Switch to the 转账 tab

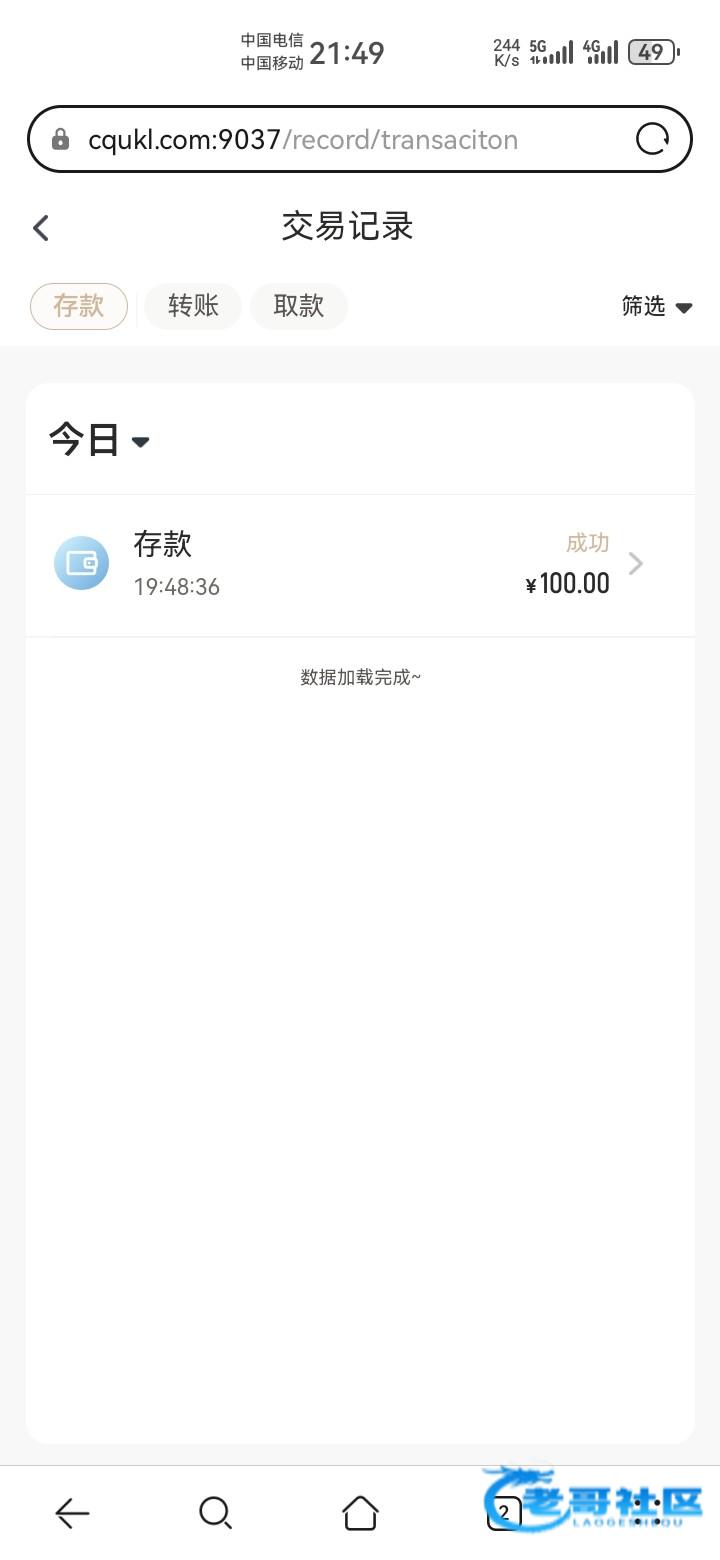(193, 306)
